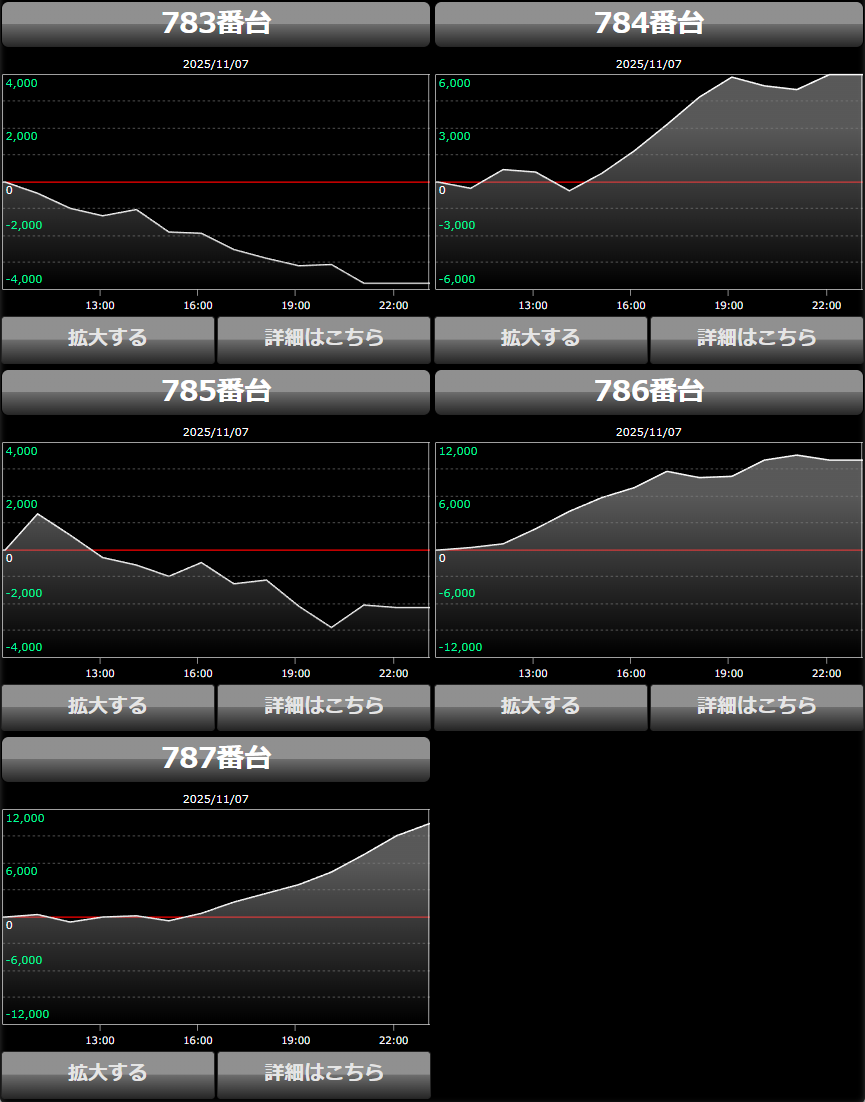Open 詳細はこちら for 783番台
This screenshot has height=1102, width=865.
tap(324, 339)
